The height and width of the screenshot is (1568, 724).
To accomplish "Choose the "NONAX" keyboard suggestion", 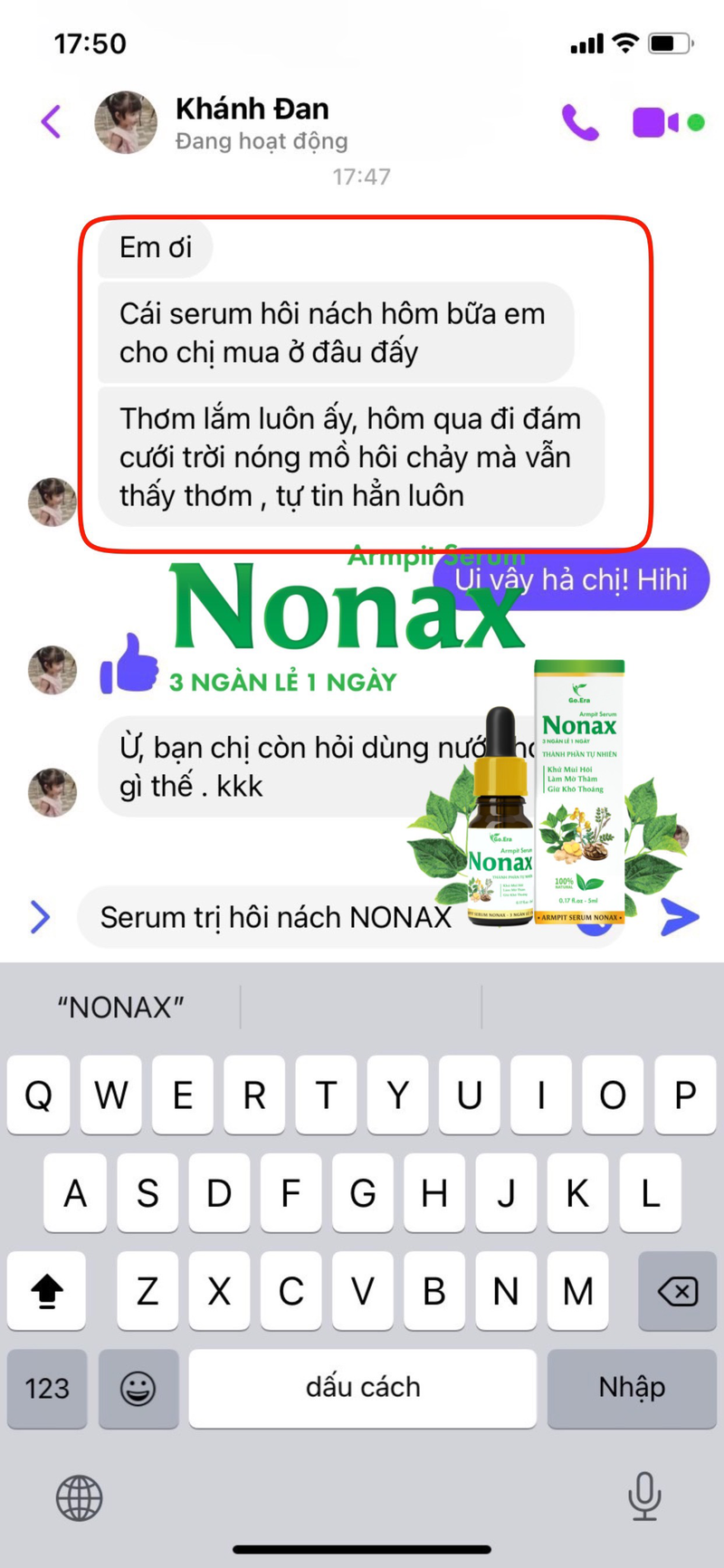I will pos(121,1007).
